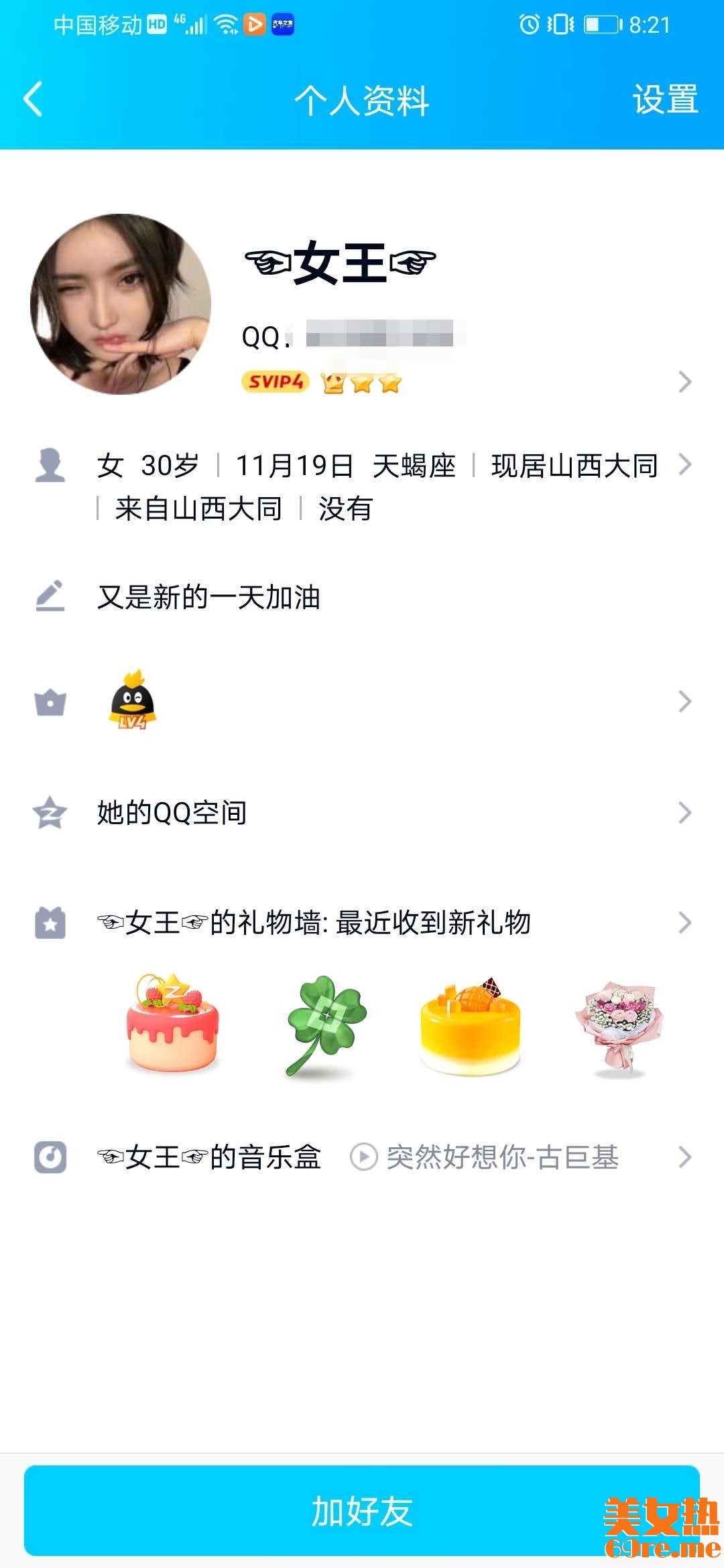Viewport: 724px width, 1568px height.
Task: View the profile avatar photo
Action: pos(121,304)
